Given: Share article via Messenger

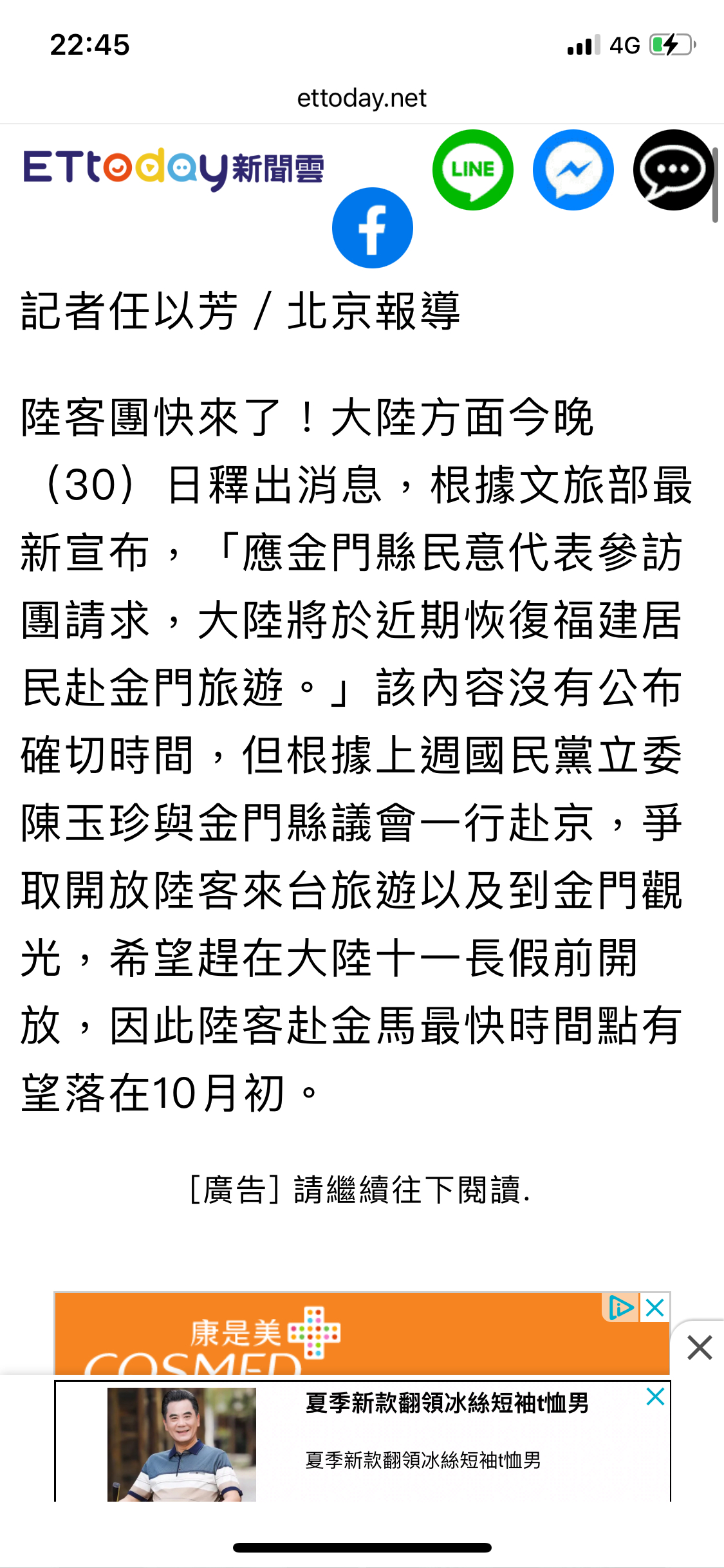Looking at the screenshot, I should [573, 170].
